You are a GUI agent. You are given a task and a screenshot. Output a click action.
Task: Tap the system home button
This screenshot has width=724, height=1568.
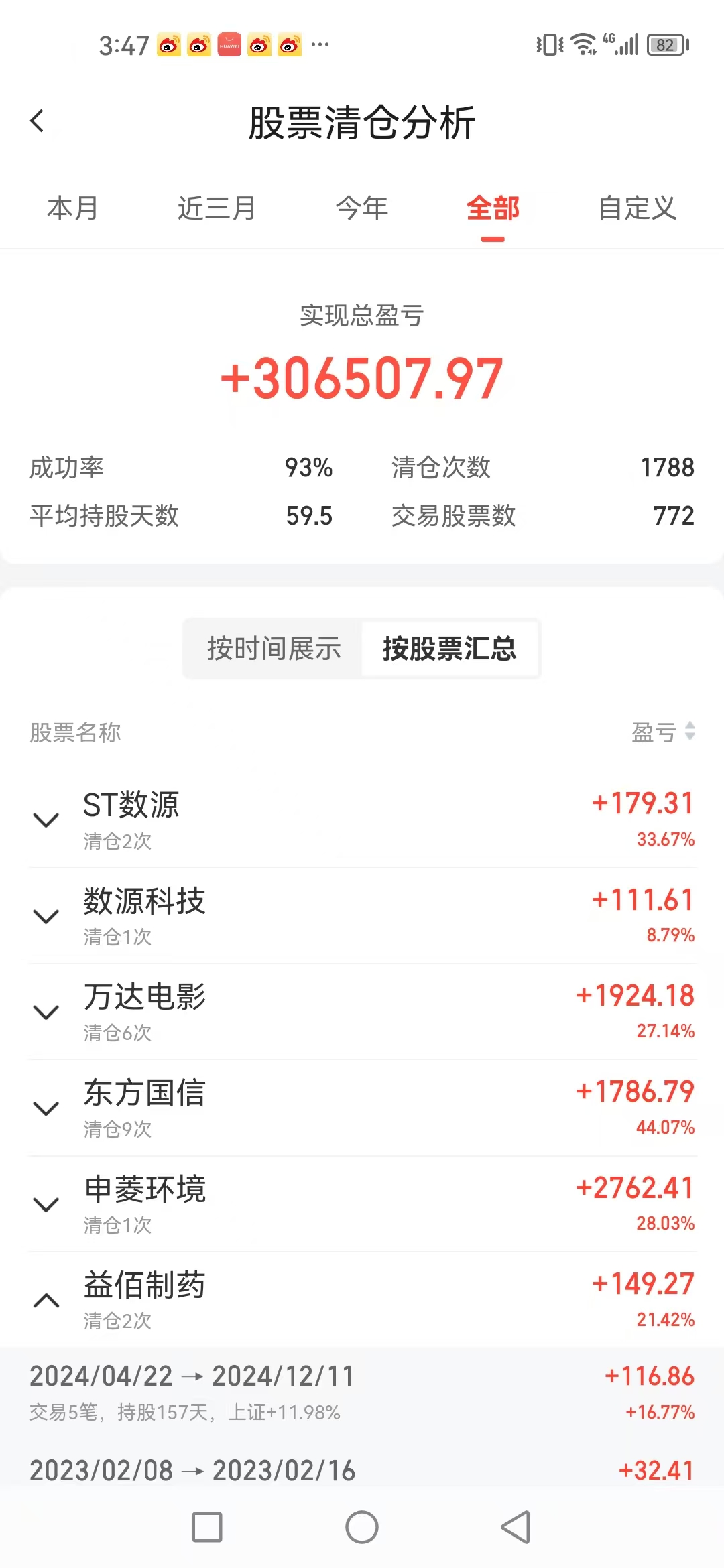coord(362,1527)
